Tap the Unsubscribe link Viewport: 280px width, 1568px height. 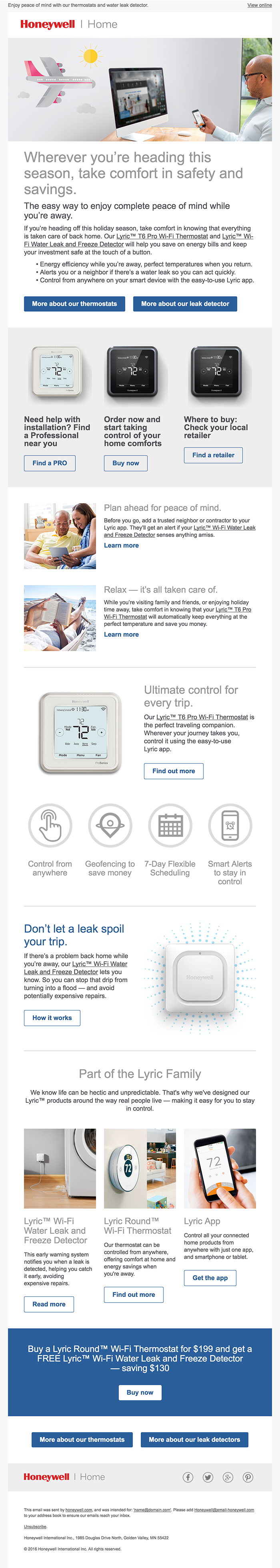click(x=35, y=1526)
